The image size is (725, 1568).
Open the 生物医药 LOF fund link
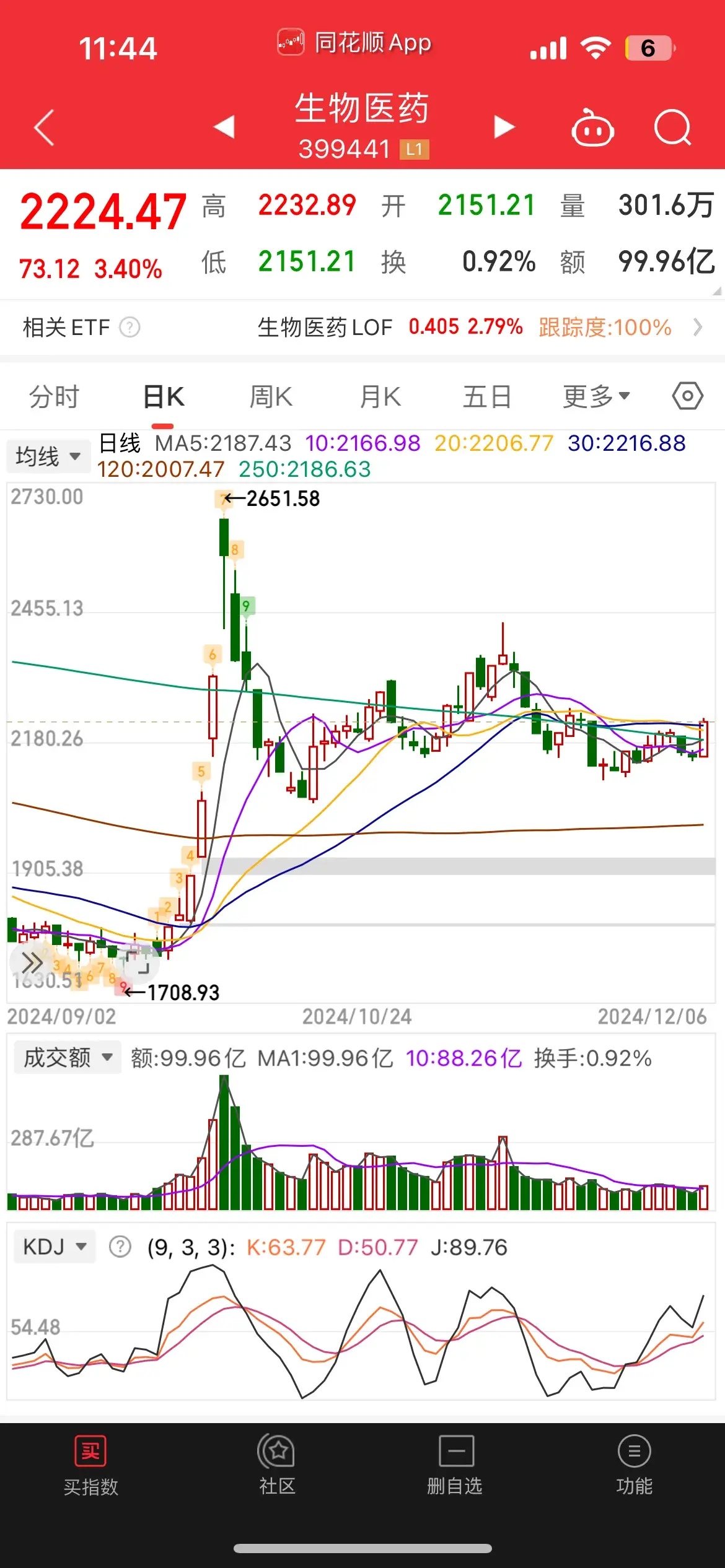(325, 328)
